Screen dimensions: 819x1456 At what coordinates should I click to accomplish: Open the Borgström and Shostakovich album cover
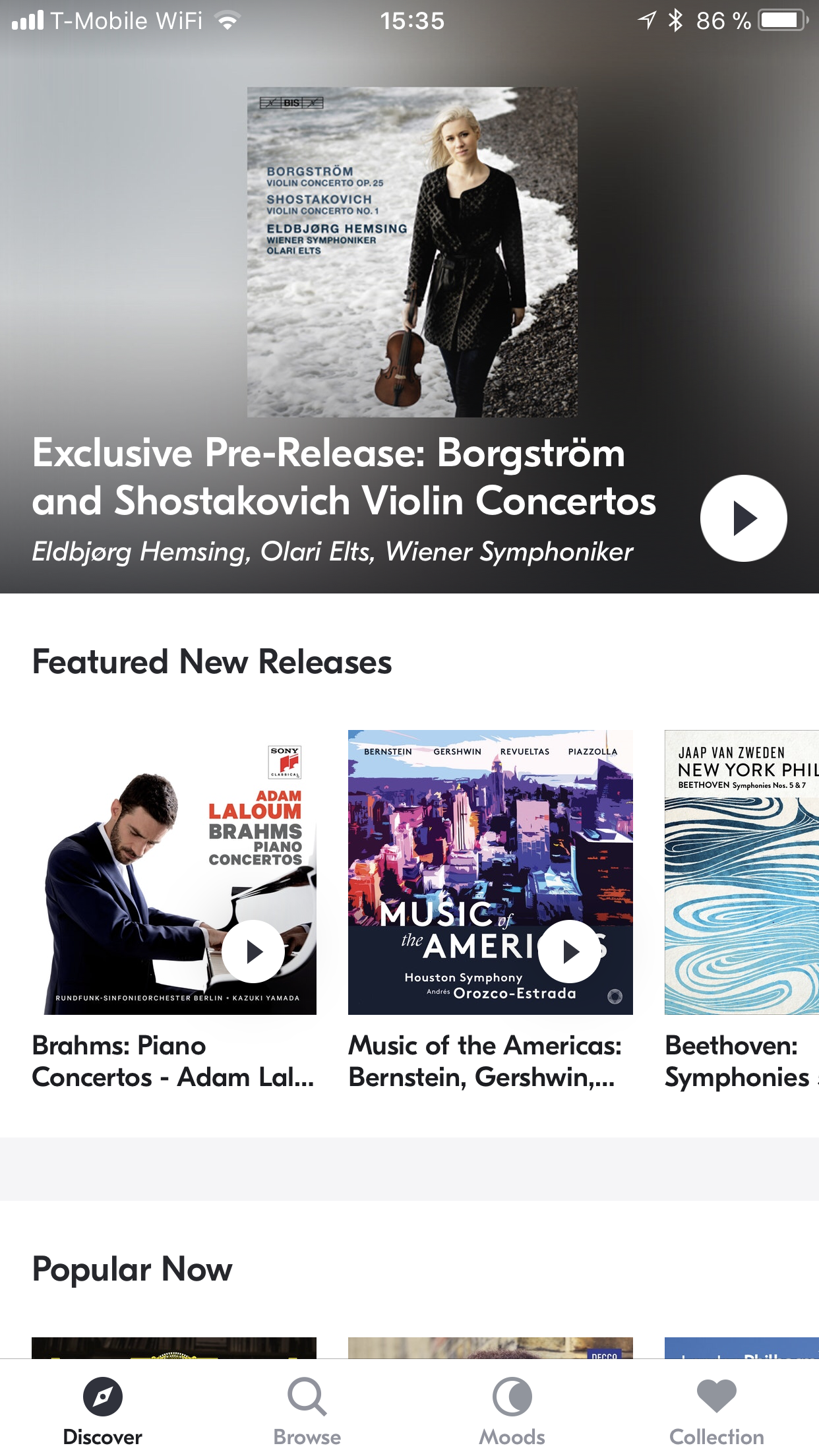point(412,252)
